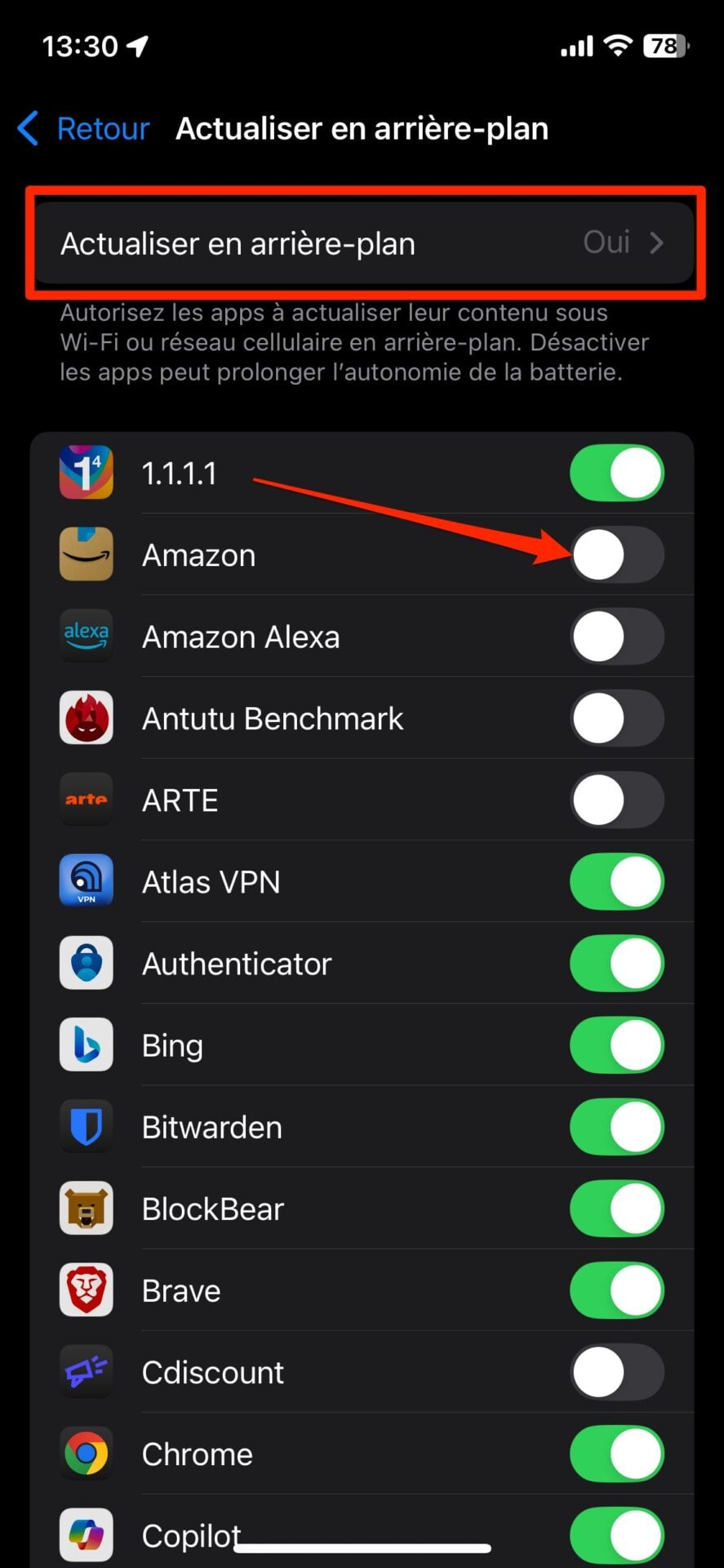This screenshot has height=1568, width=724.
Task: Enable the Antutu Benchmark toggle
Action: (616, 719)
